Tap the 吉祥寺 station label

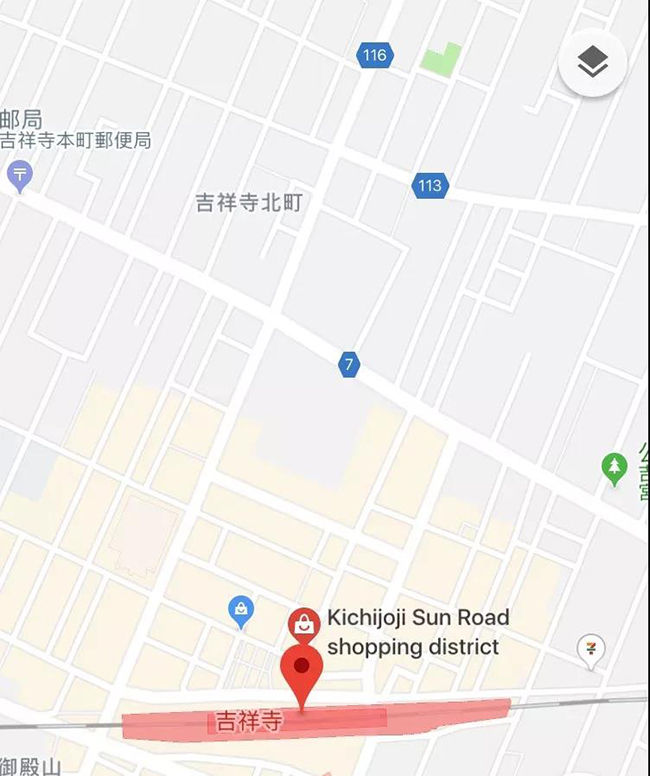pos(243,720)
